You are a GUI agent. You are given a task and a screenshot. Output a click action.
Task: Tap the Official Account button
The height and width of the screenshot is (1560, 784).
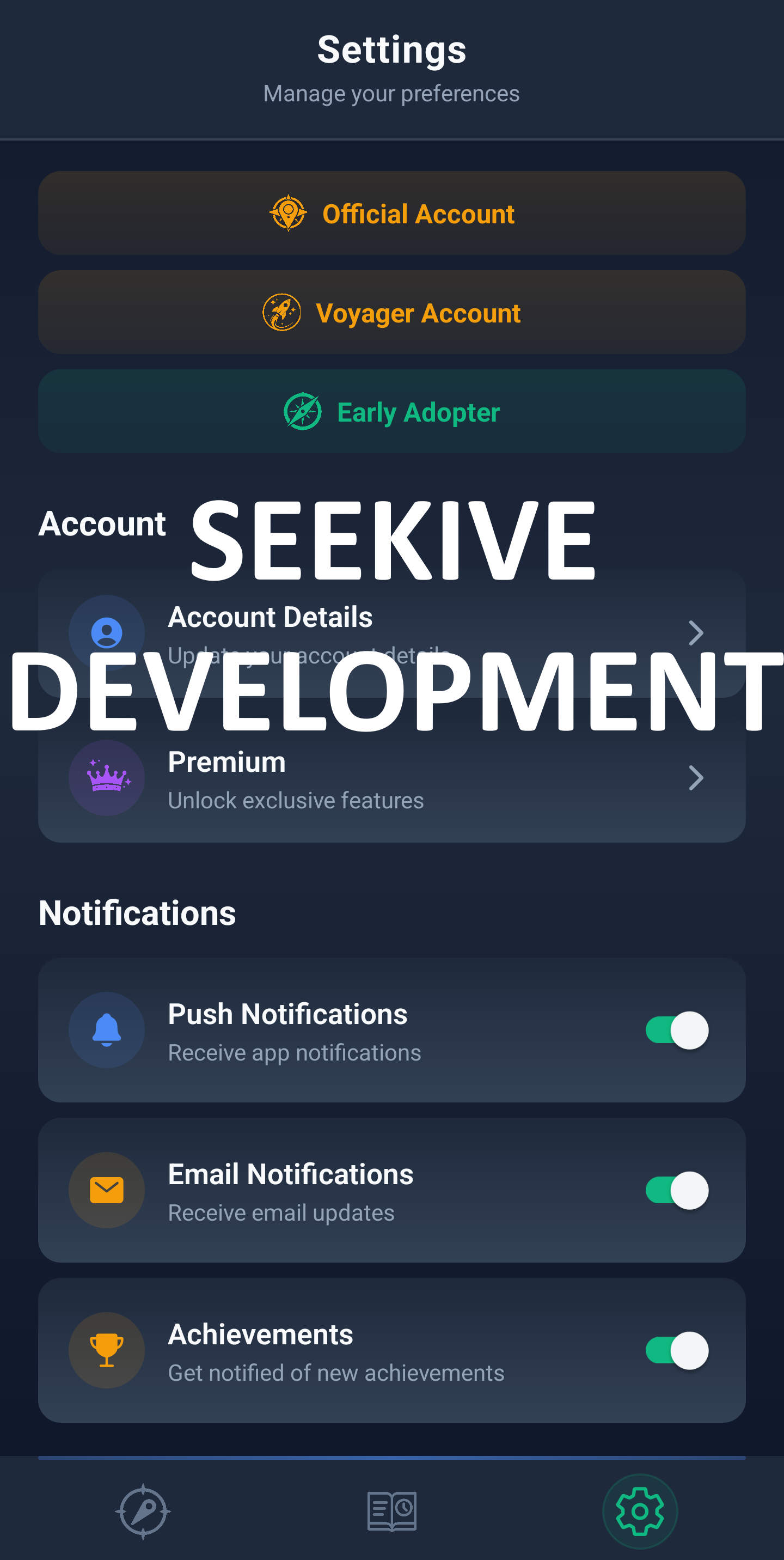[391, 213]
